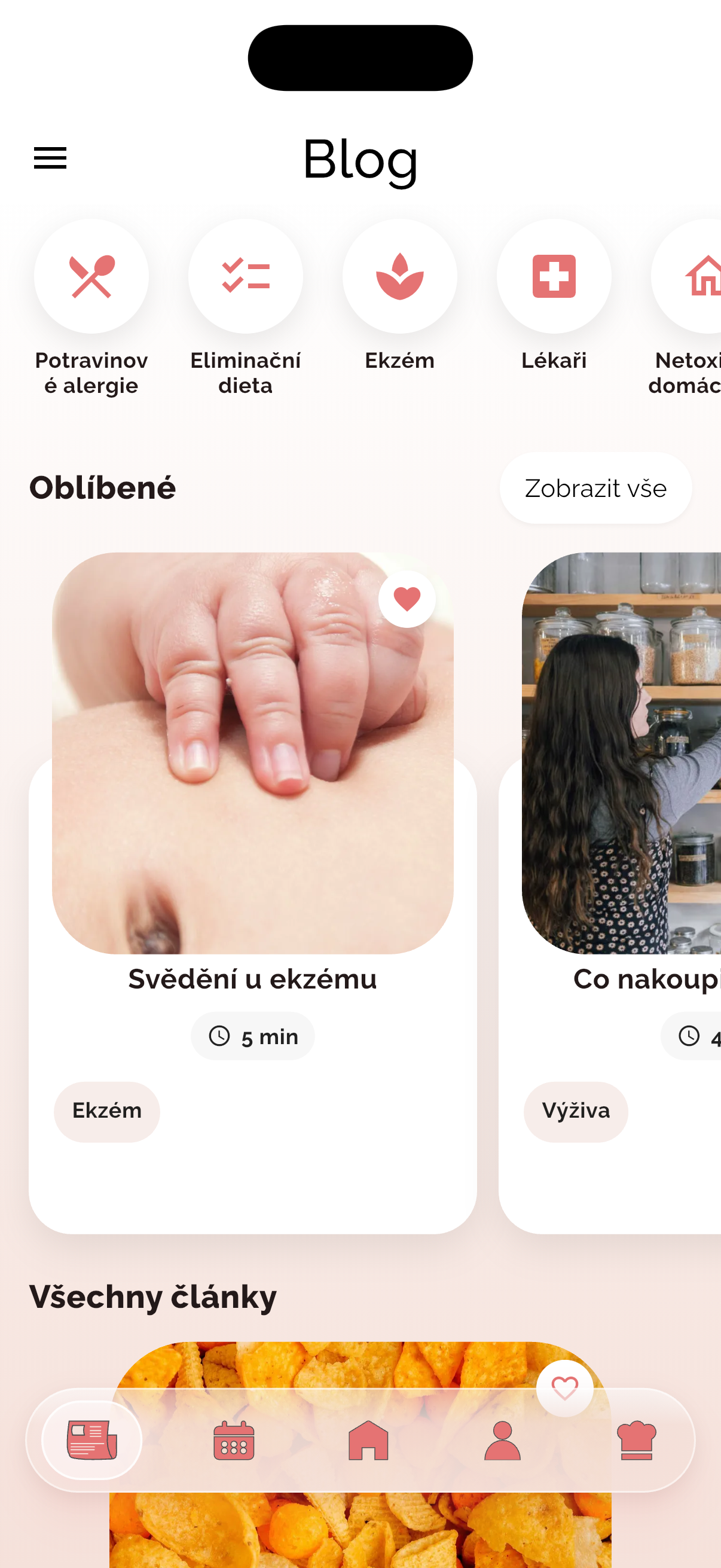Screen dimensions: 721x1568
Task: Open the Co nakoupit article card
Action: coord(610,893)
